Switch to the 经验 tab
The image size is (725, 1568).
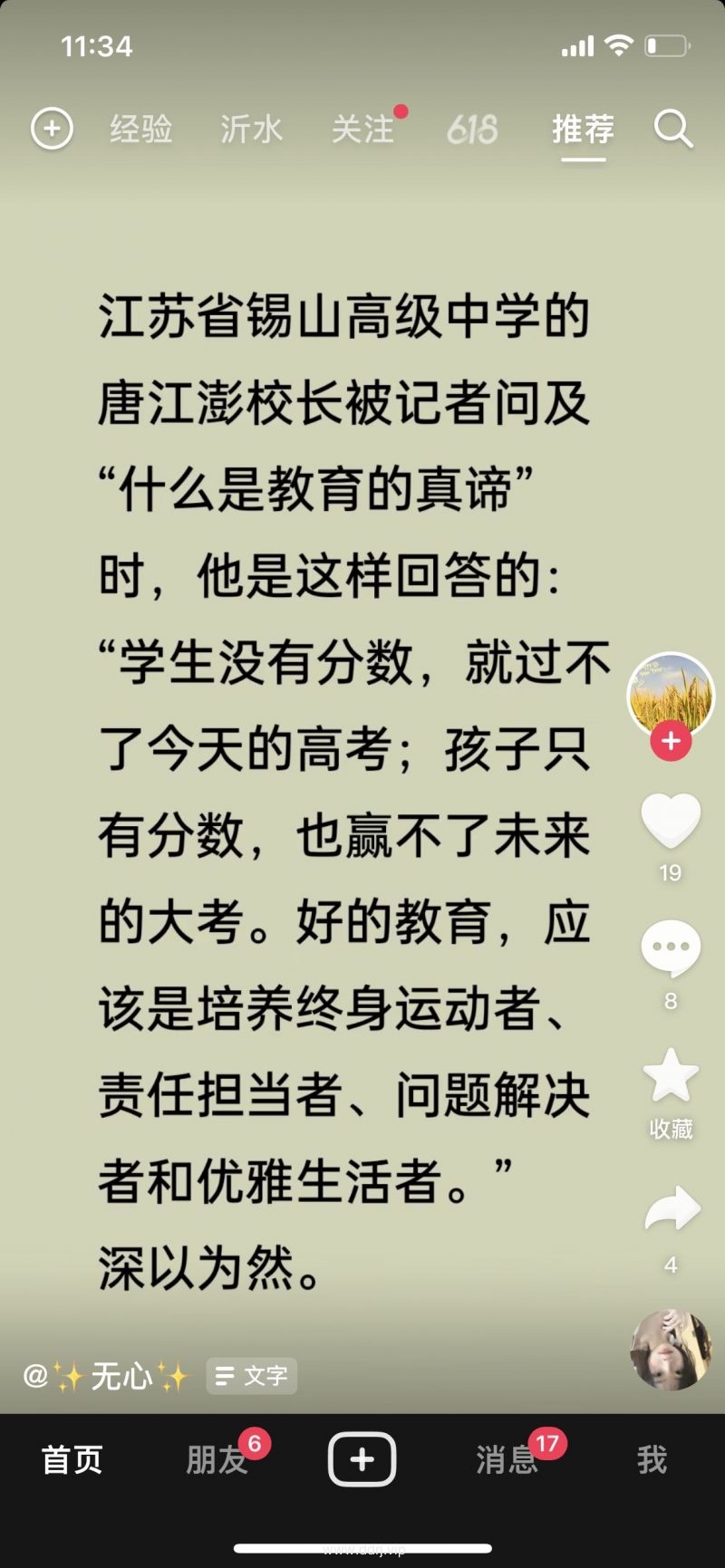(x=141, y=130)
